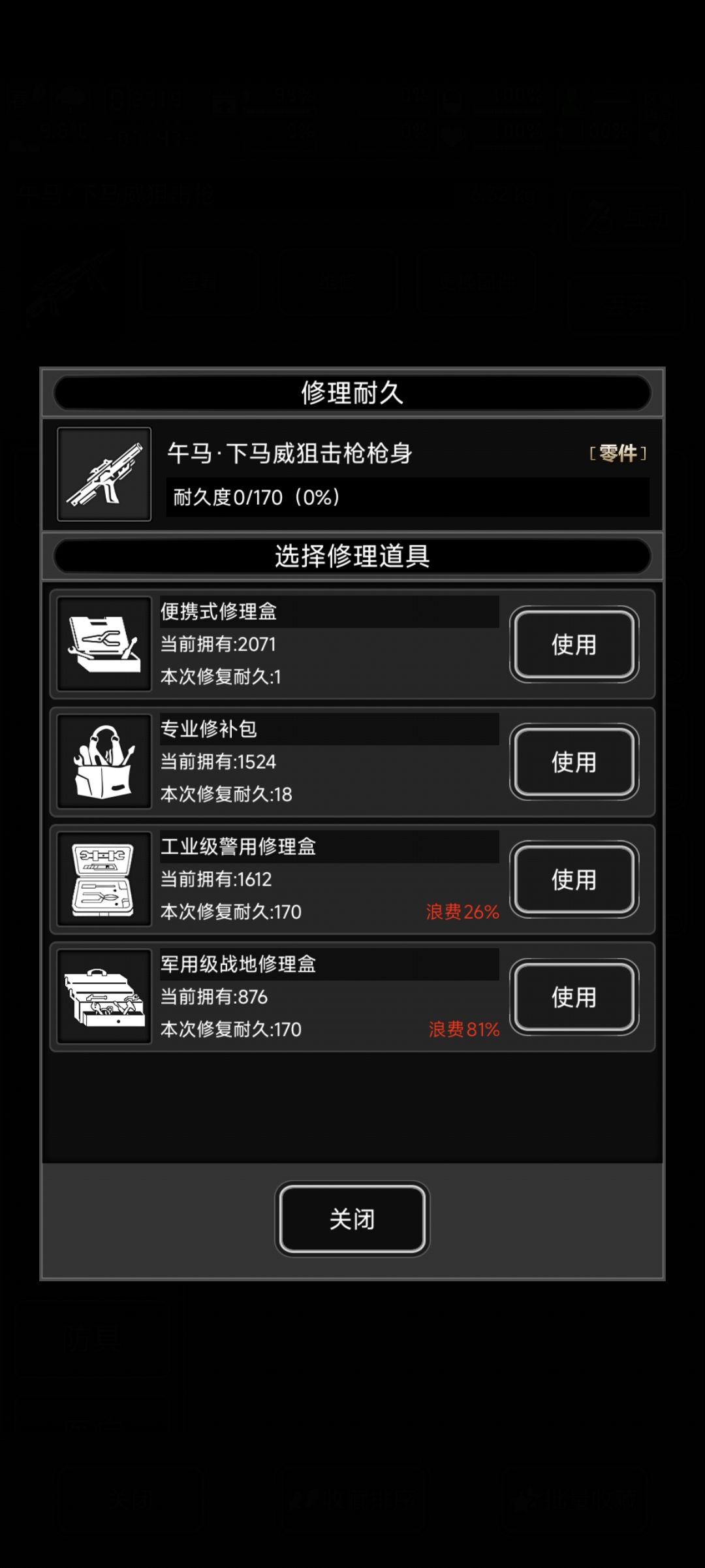Use the 工业级警用修理盒 repair item
Screen dimensions: 705x1568
coord(574,880)
